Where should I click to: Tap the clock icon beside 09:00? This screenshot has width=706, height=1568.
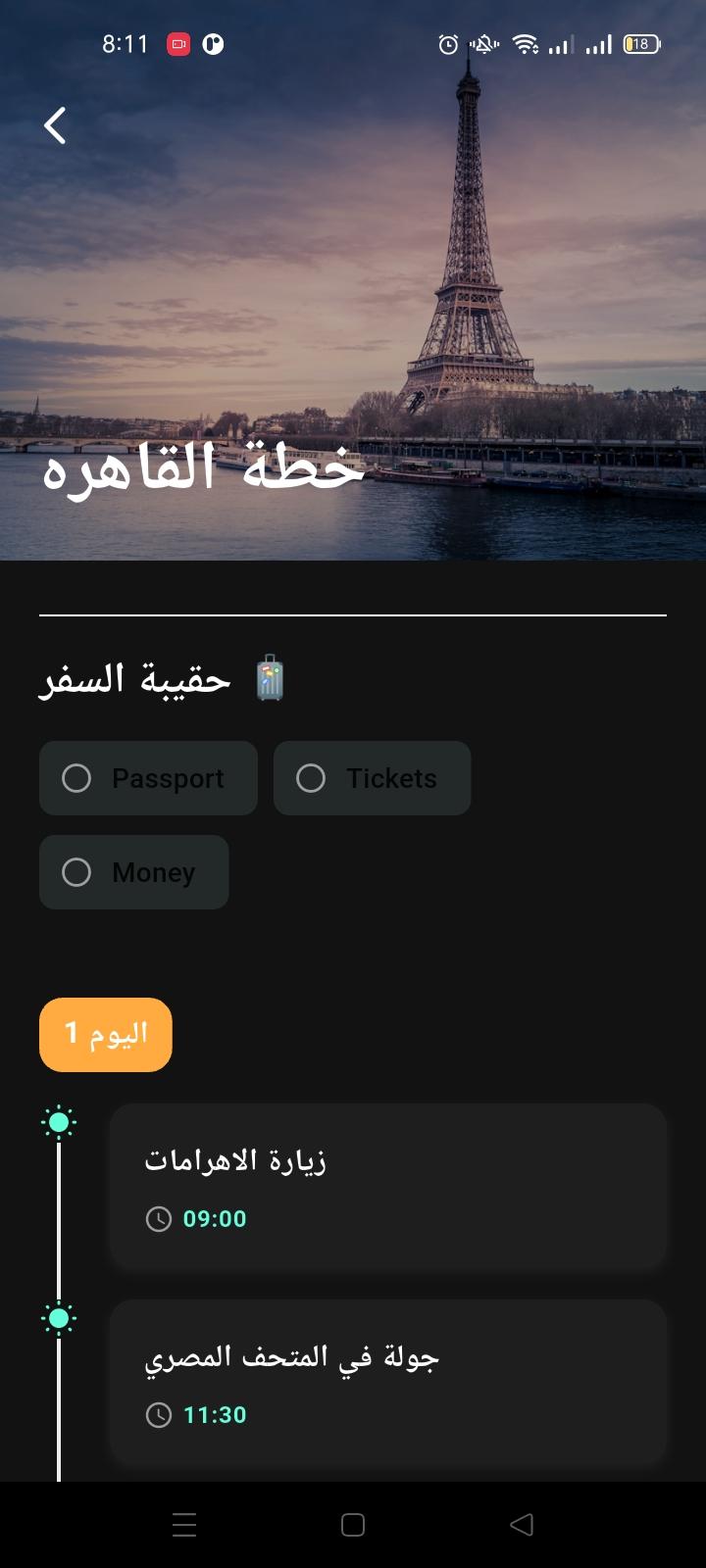pyautogui.click(x=157, y=1219)
